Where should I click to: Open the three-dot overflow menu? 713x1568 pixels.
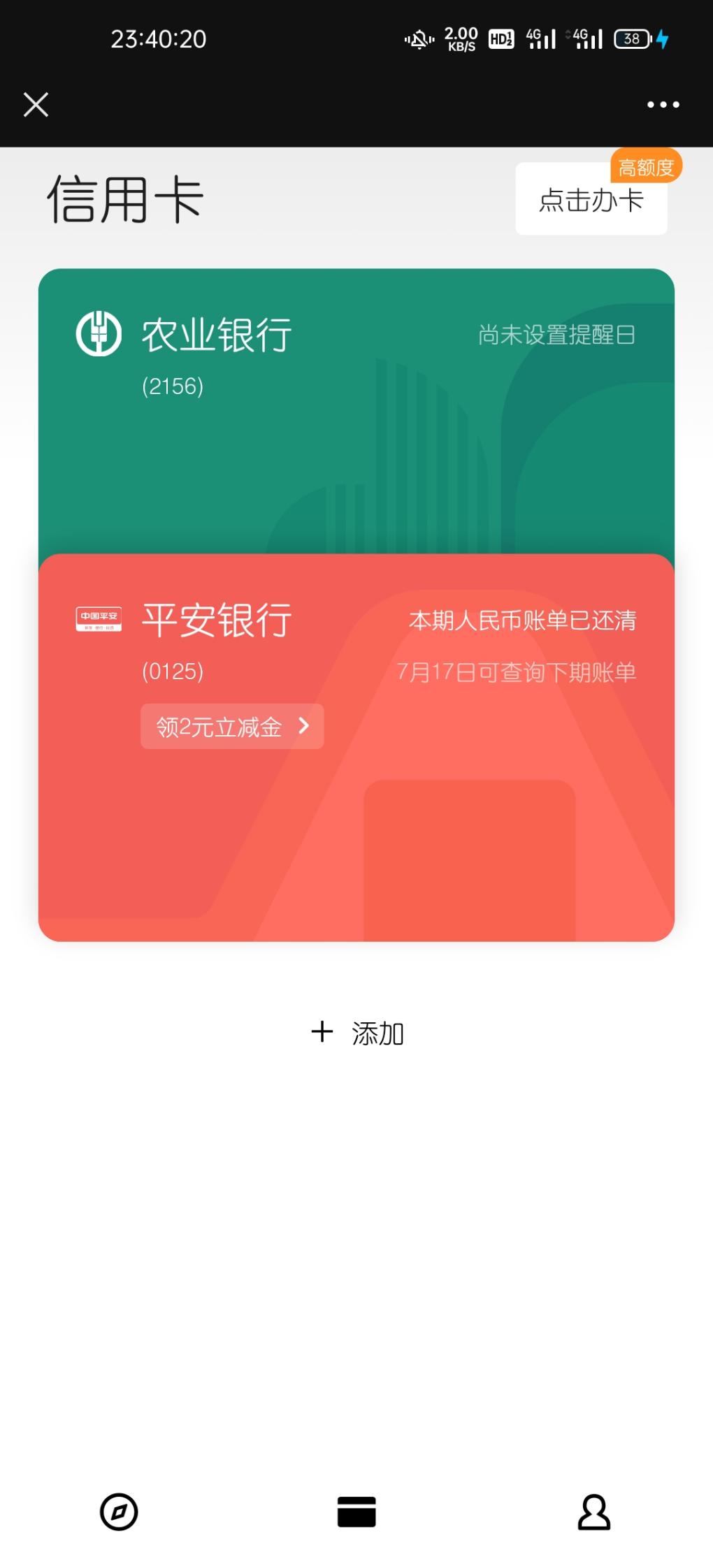[x=663, y=105]
